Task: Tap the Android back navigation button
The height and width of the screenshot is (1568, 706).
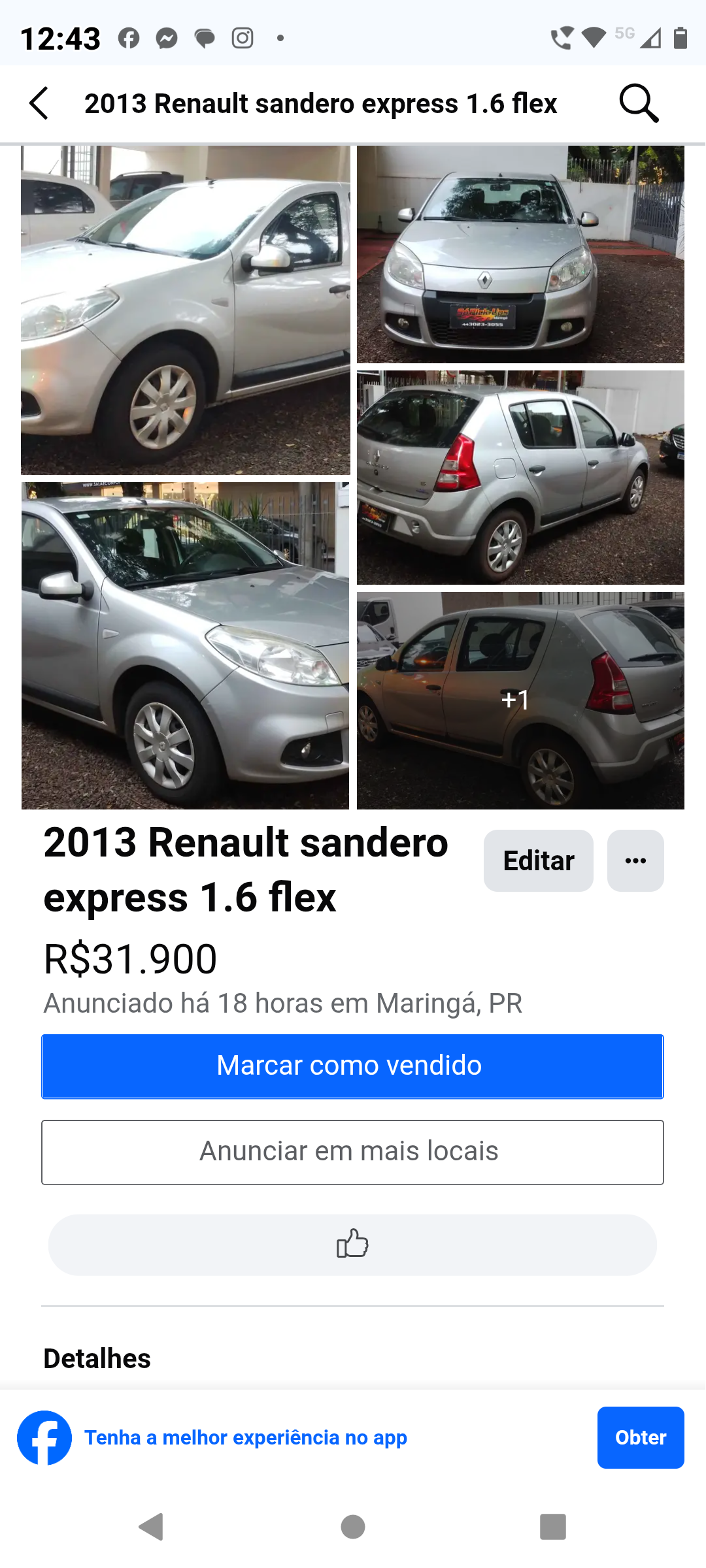Action: [152, 1527]
